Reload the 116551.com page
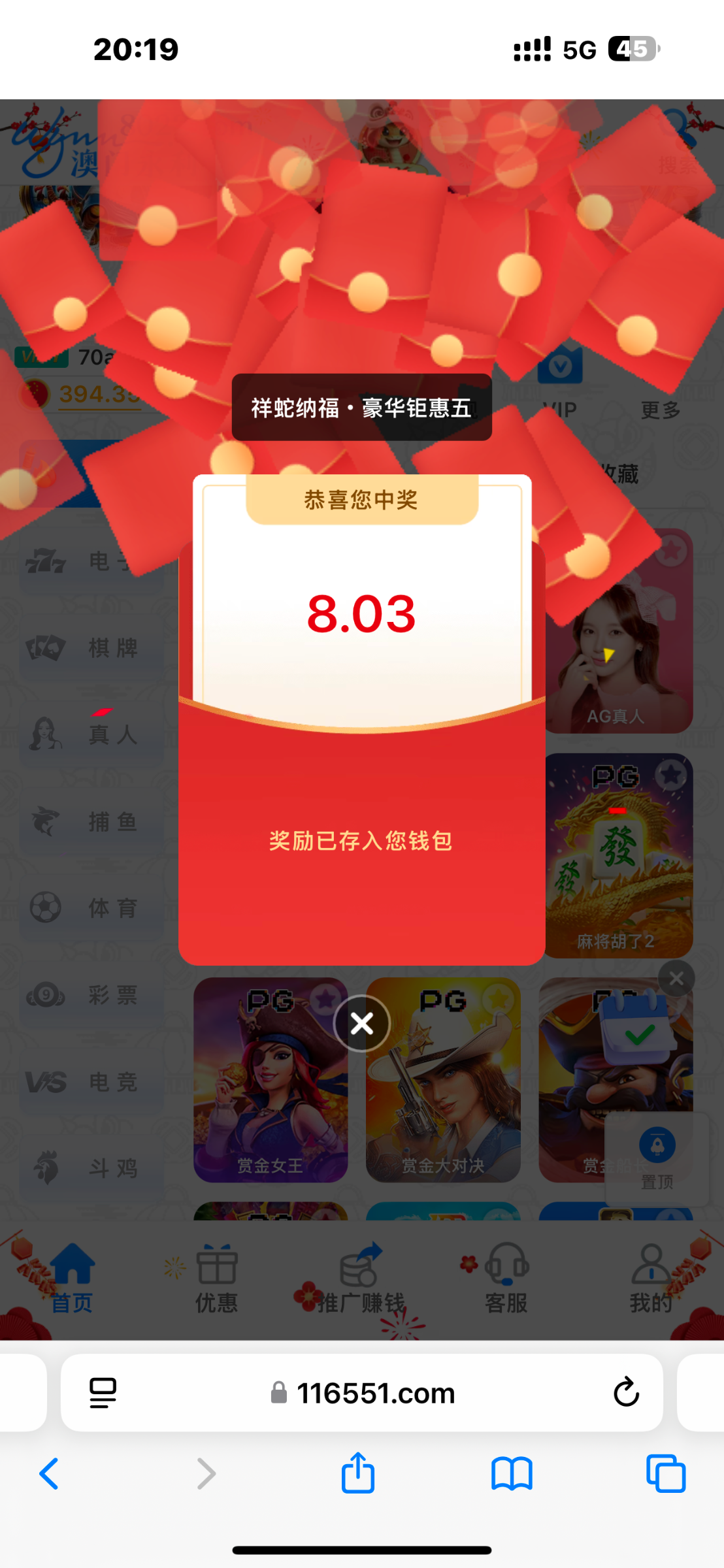Image resolution: width=724 pixels, height=1568 pixels. pyautogui.click(x=625, y=1392)
